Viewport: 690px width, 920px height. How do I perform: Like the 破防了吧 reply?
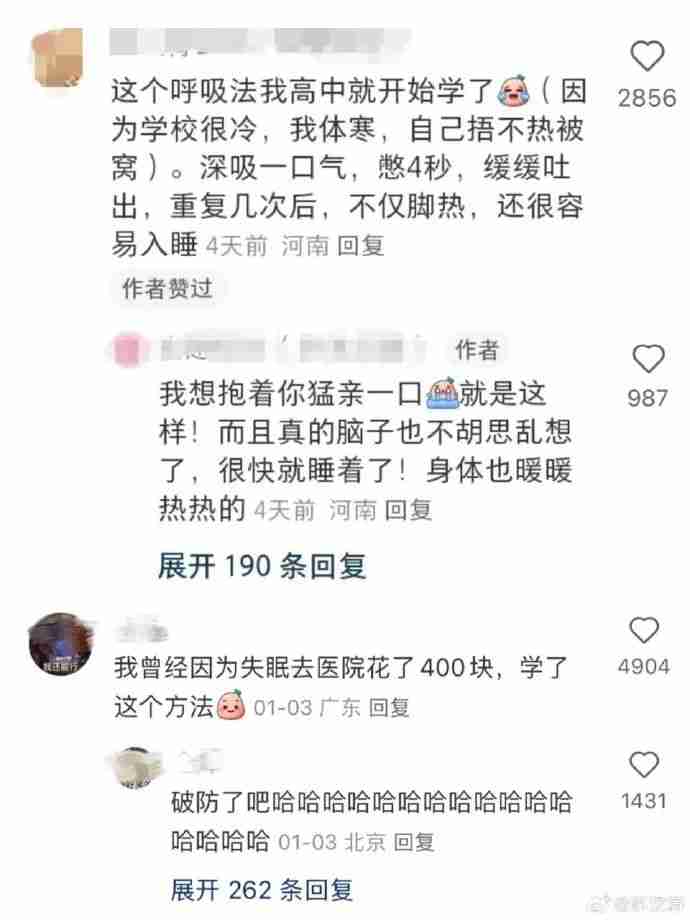click(x=645, y=765)
